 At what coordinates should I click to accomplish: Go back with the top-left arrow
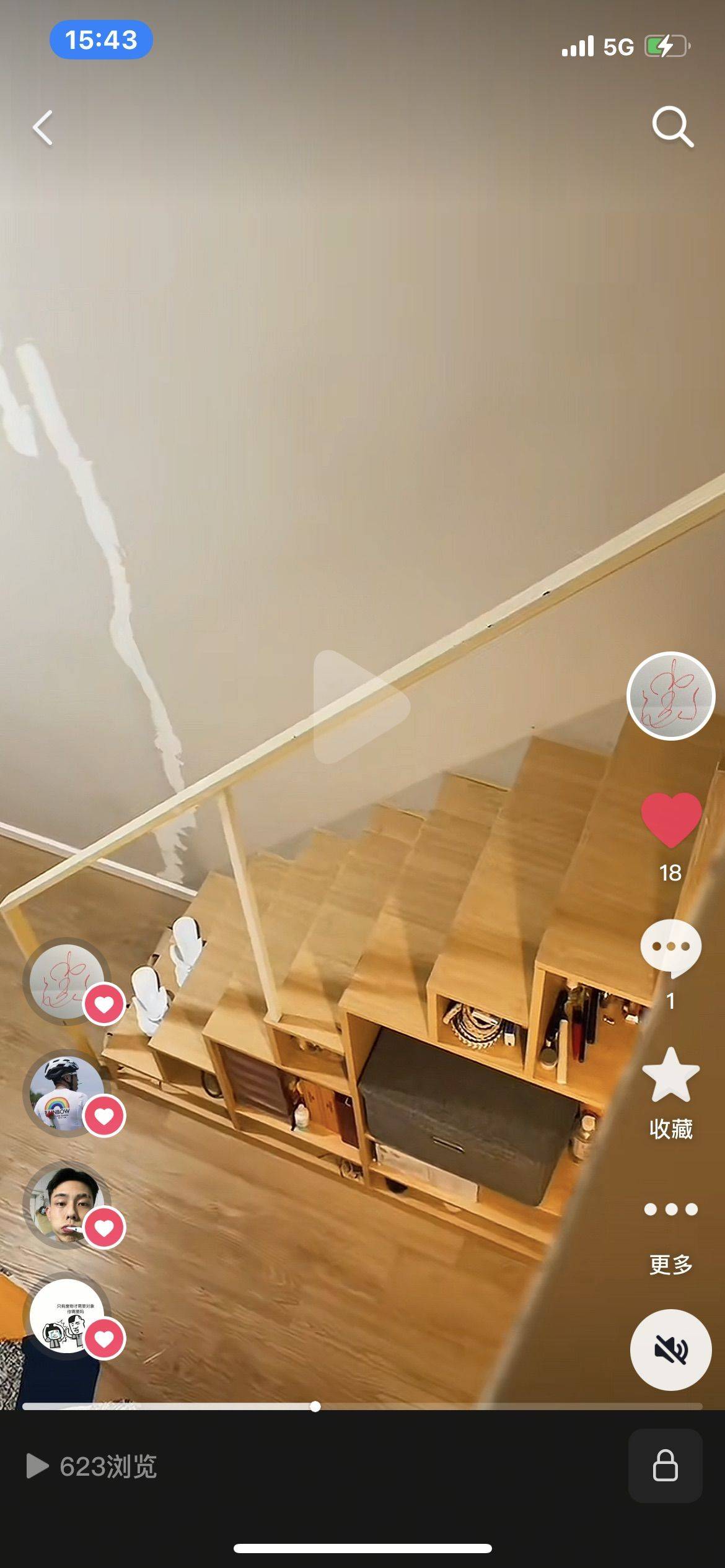tap(43, 128)
